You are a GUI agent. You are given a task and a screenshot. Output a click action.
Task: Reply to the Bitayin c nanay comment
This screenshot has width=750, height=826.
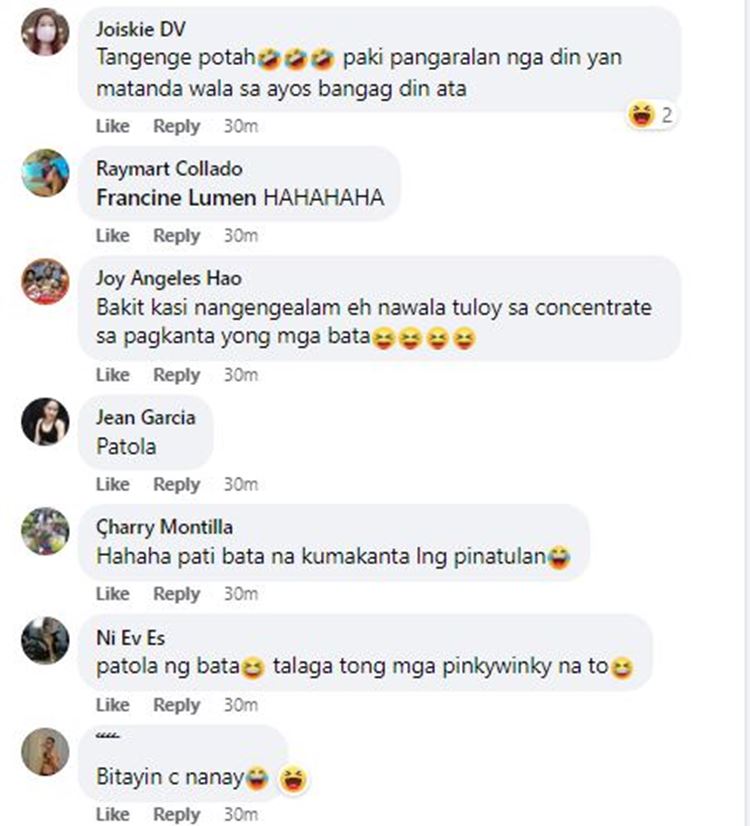(176, 814)
